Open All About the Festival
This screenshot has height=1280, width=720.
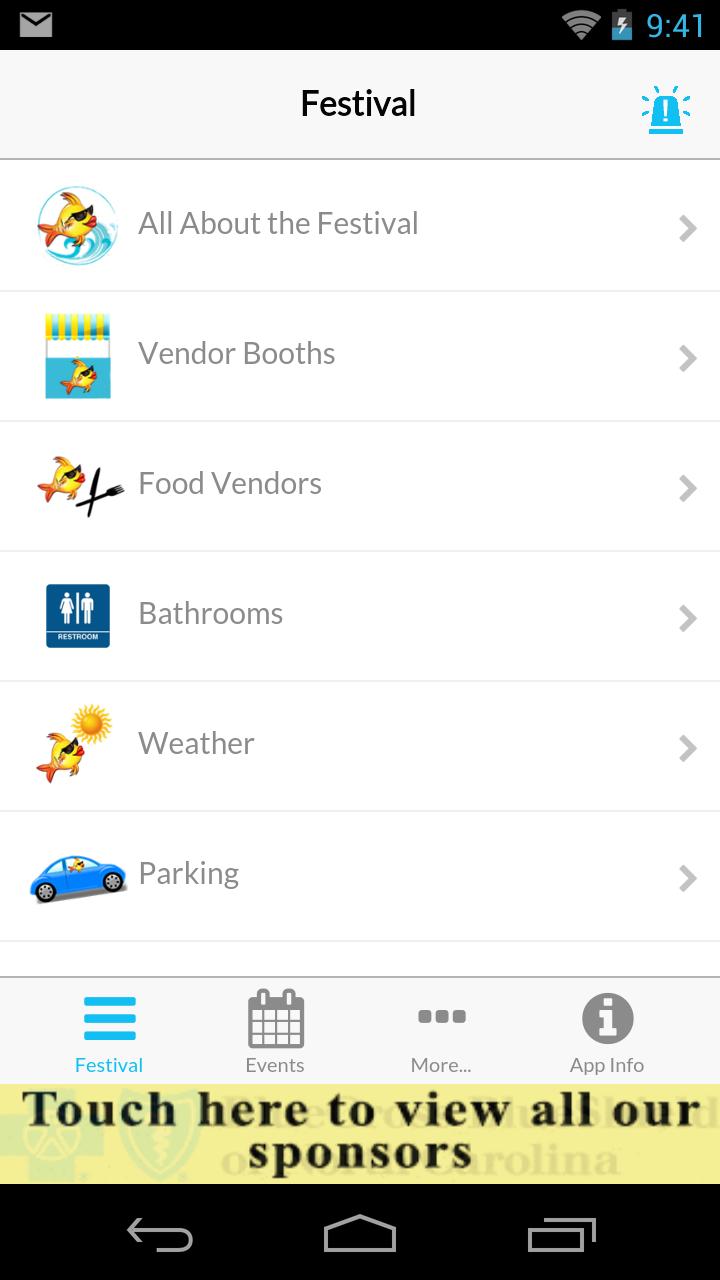click(x=360, y=225)
